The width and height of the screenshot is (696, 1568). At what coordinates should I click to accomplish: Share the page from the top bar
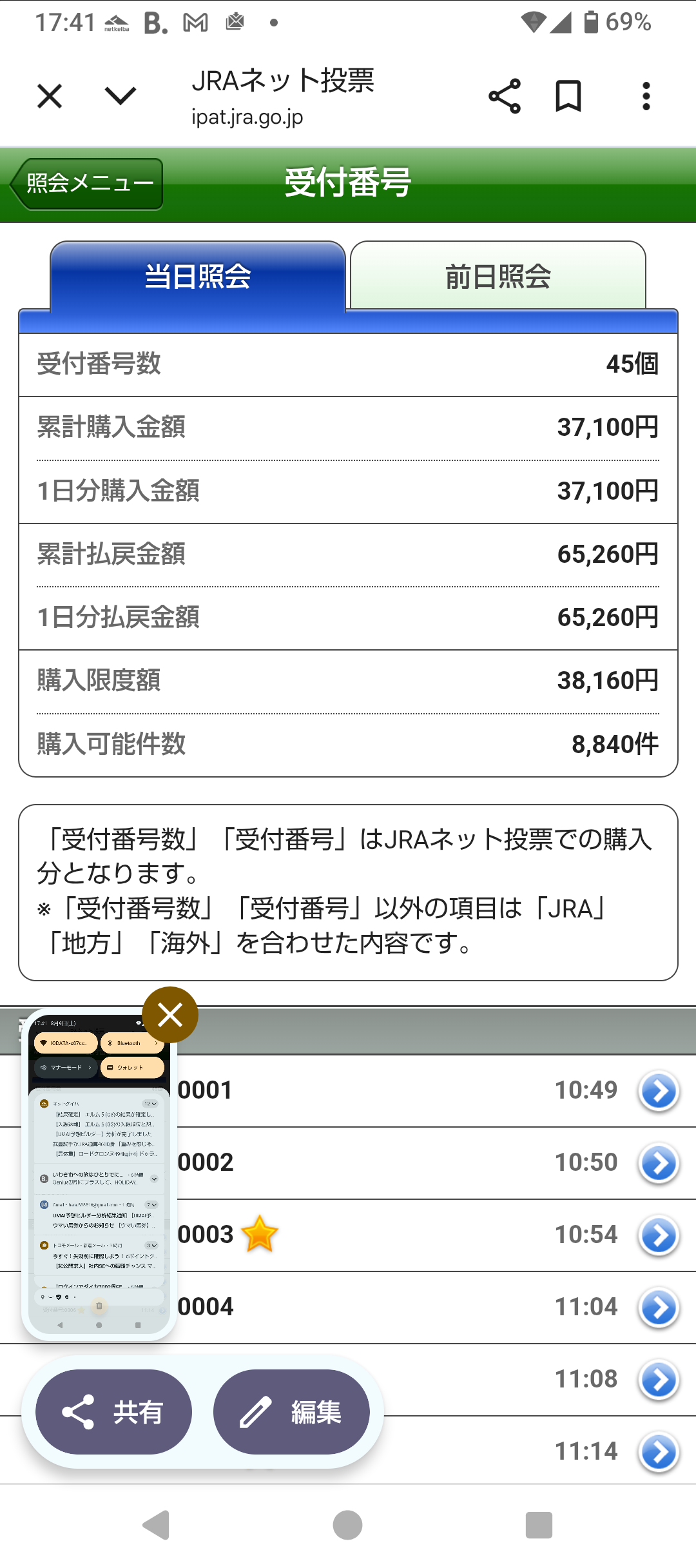[505, 97]
